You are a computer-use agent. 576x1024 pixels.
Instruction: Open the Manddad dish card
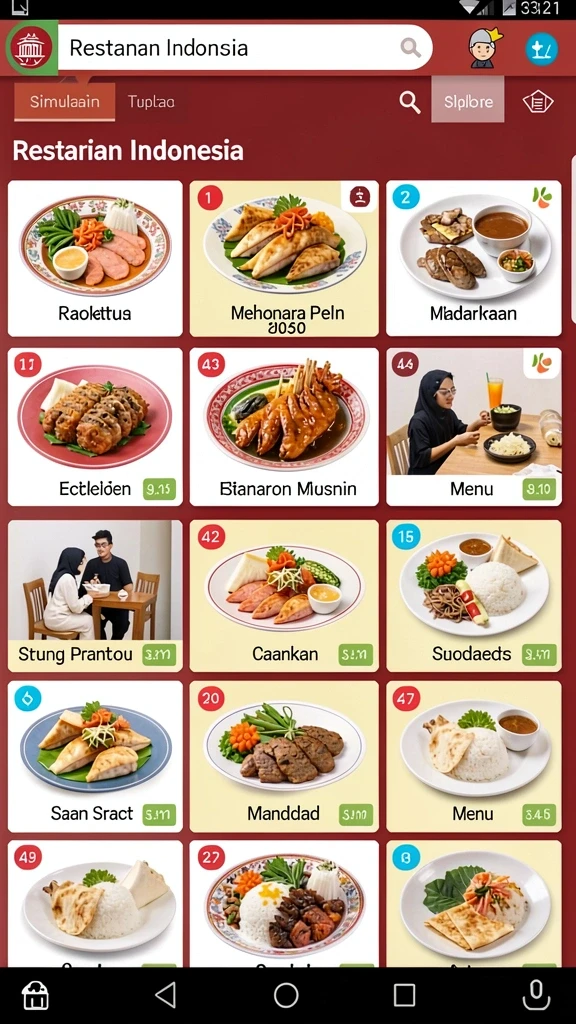click(284, 756)
